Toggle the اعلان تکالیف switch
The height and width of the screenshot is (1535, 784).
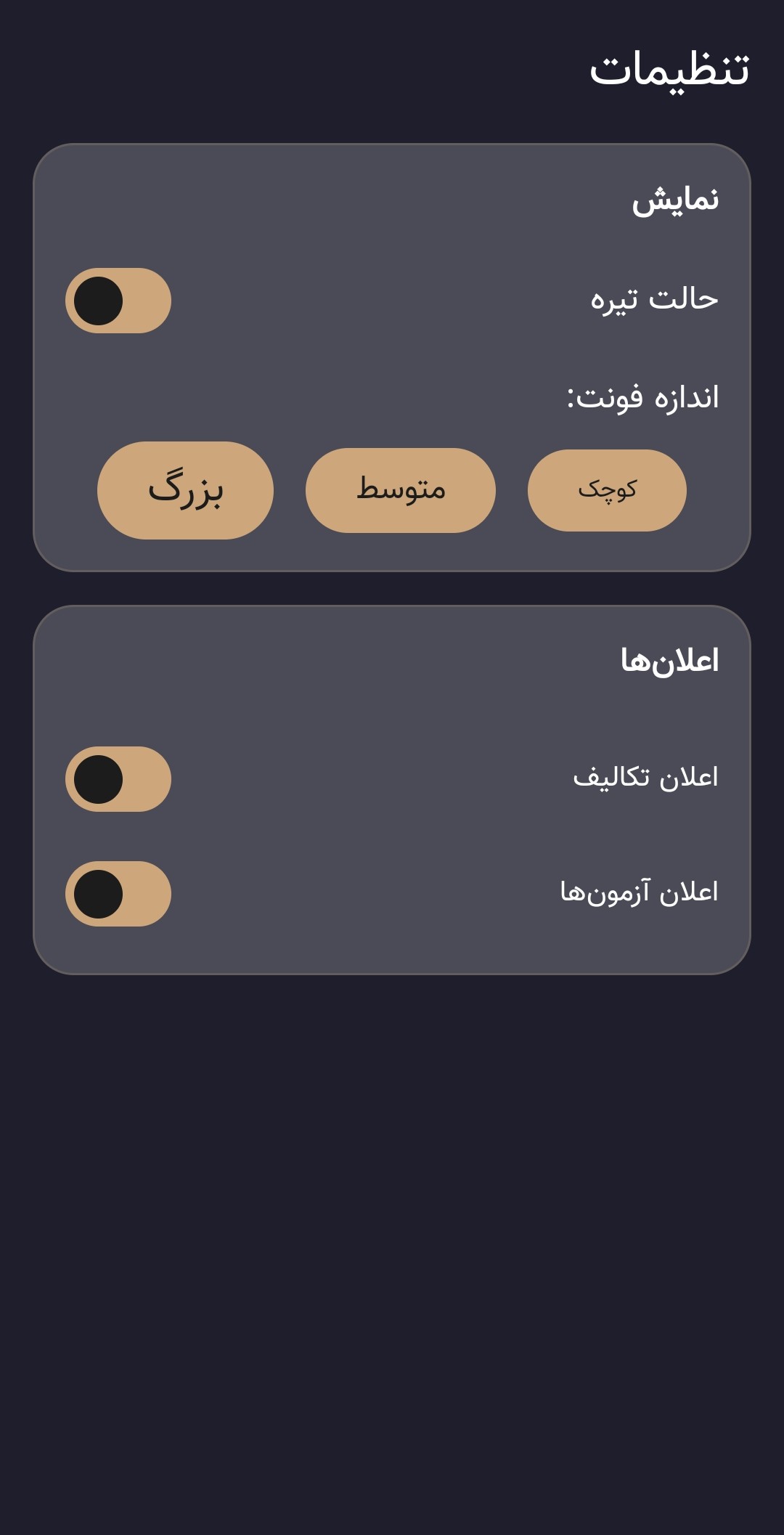(118, 779)
